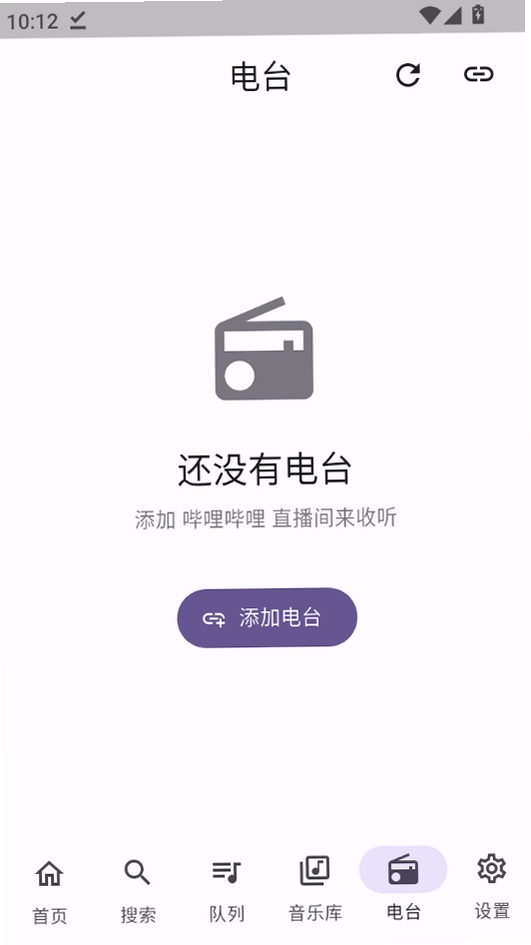Open the 搜索 tab
531x945 pixels.
click(137, 890)
